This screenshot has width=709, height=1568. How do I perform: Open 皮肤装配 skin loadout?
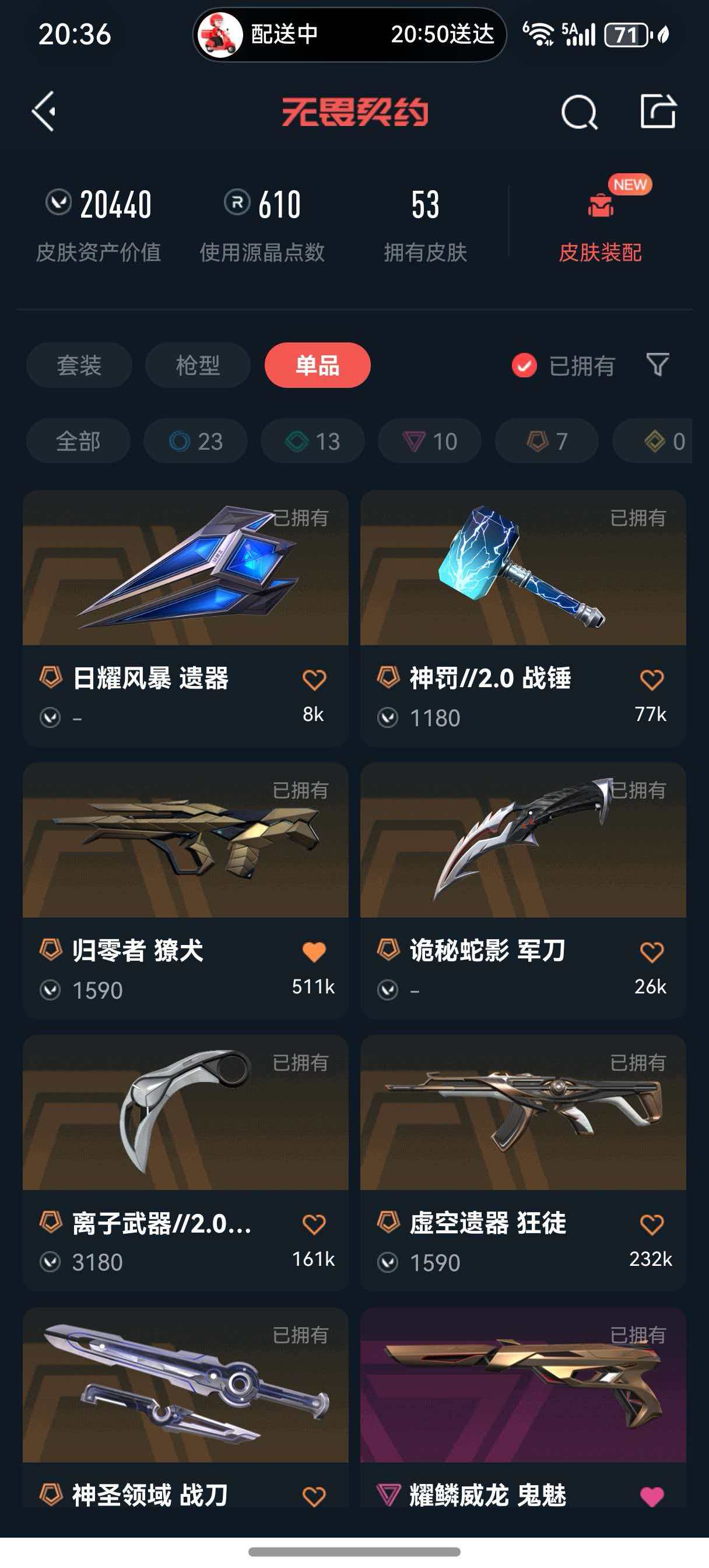pos(600,223)
